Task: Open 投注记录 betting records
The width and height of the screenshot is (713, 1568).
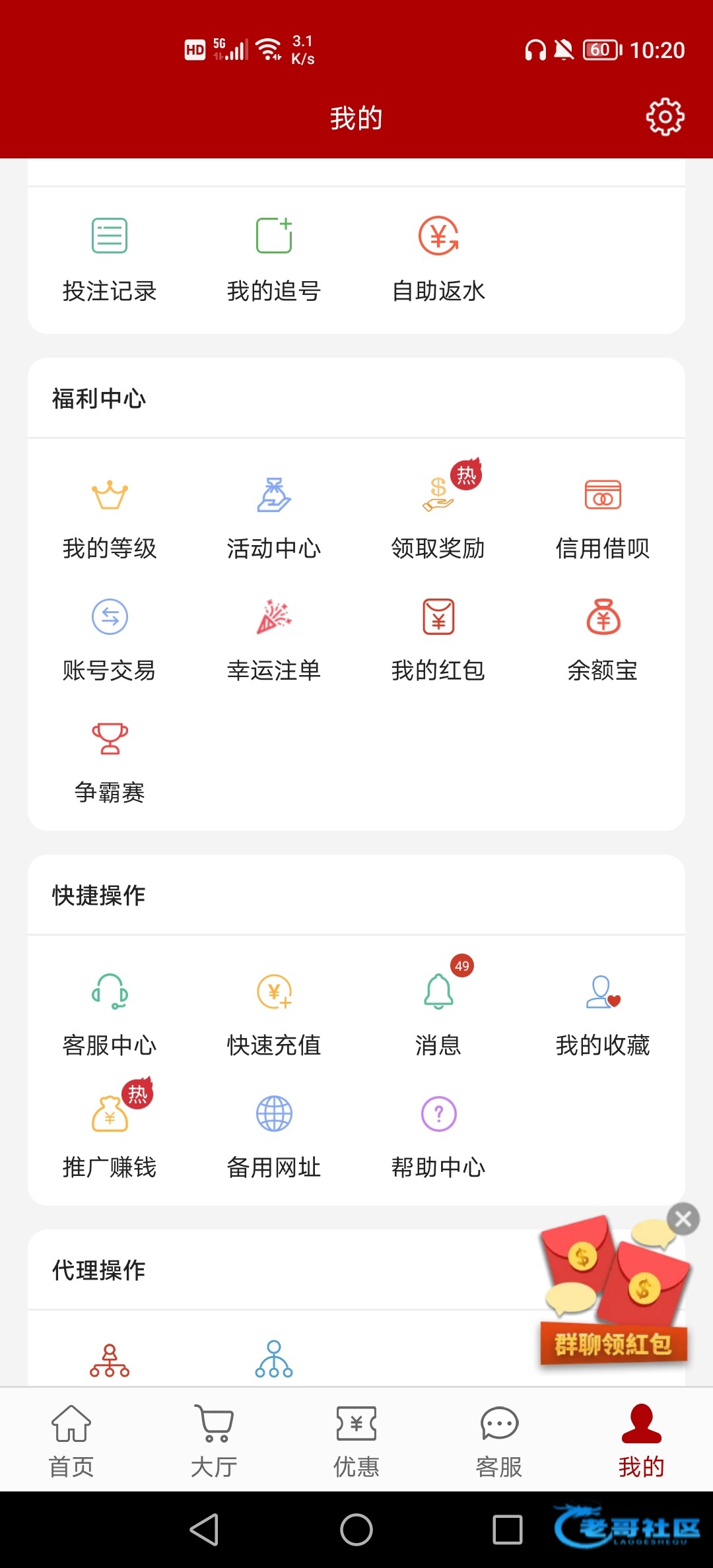Action: (110, 259)
